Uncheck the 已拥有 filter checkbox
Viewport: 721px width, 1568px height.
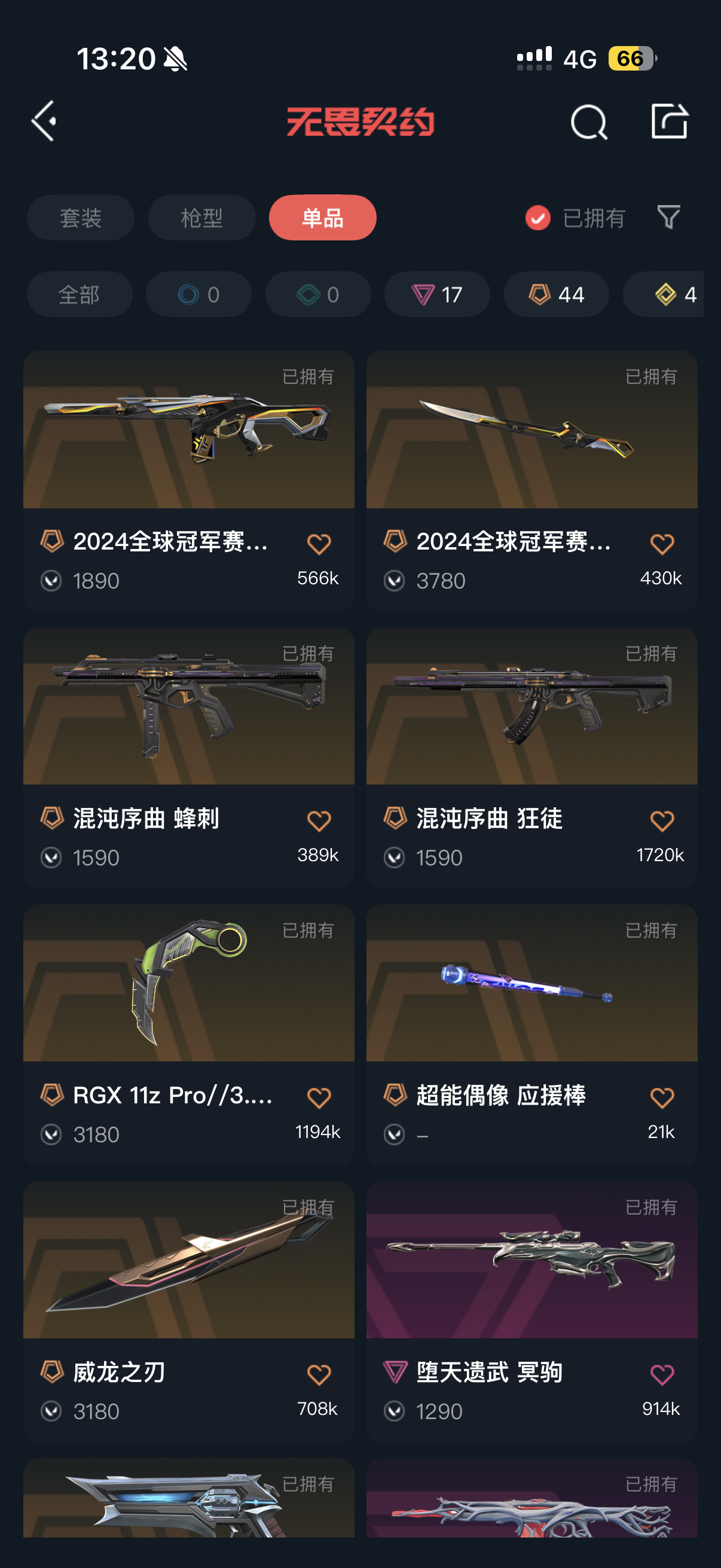click(538, 218)
